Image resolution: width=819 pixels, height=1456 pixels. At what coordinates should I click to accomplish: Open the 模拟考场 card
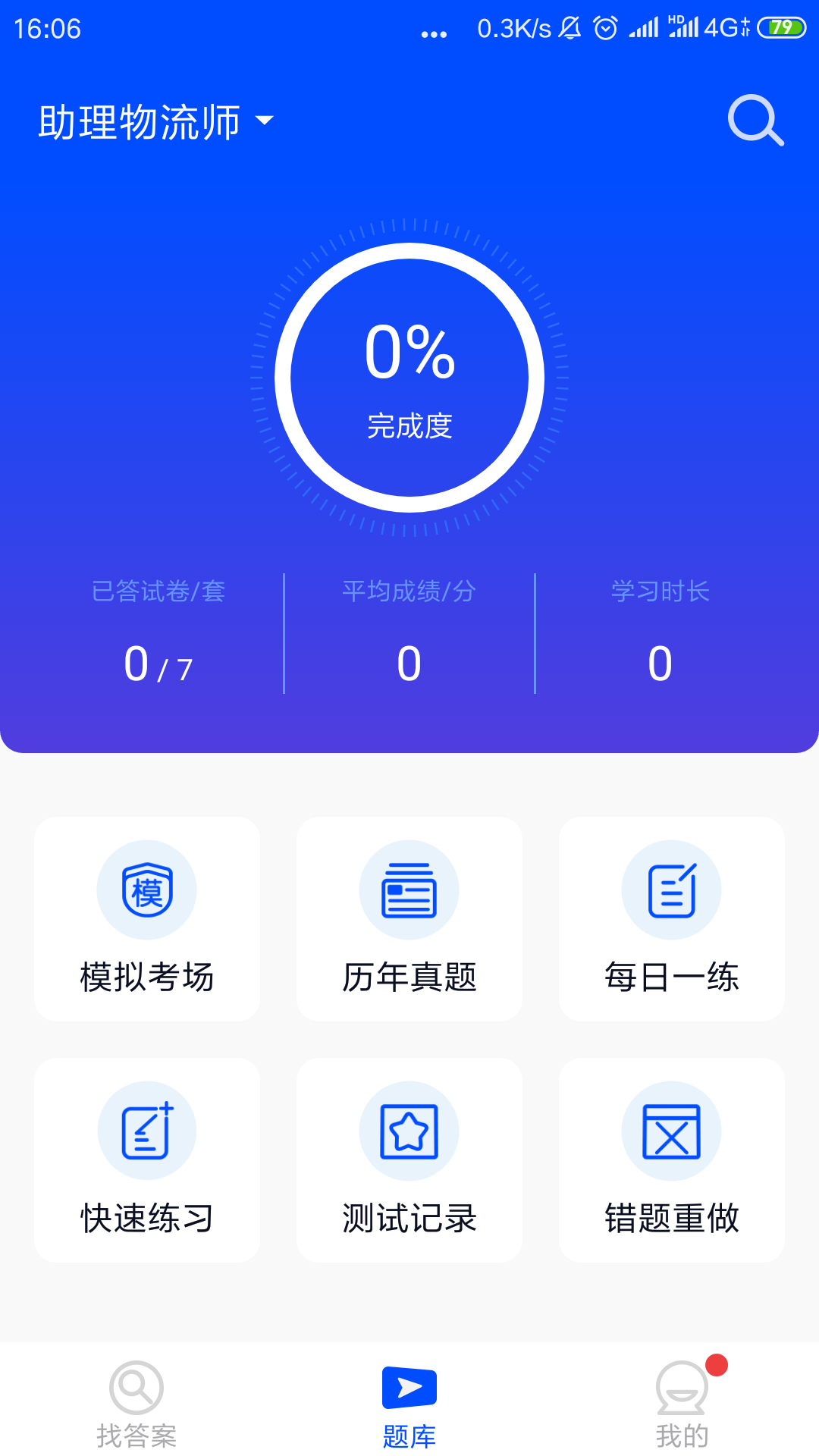point(147,919)
